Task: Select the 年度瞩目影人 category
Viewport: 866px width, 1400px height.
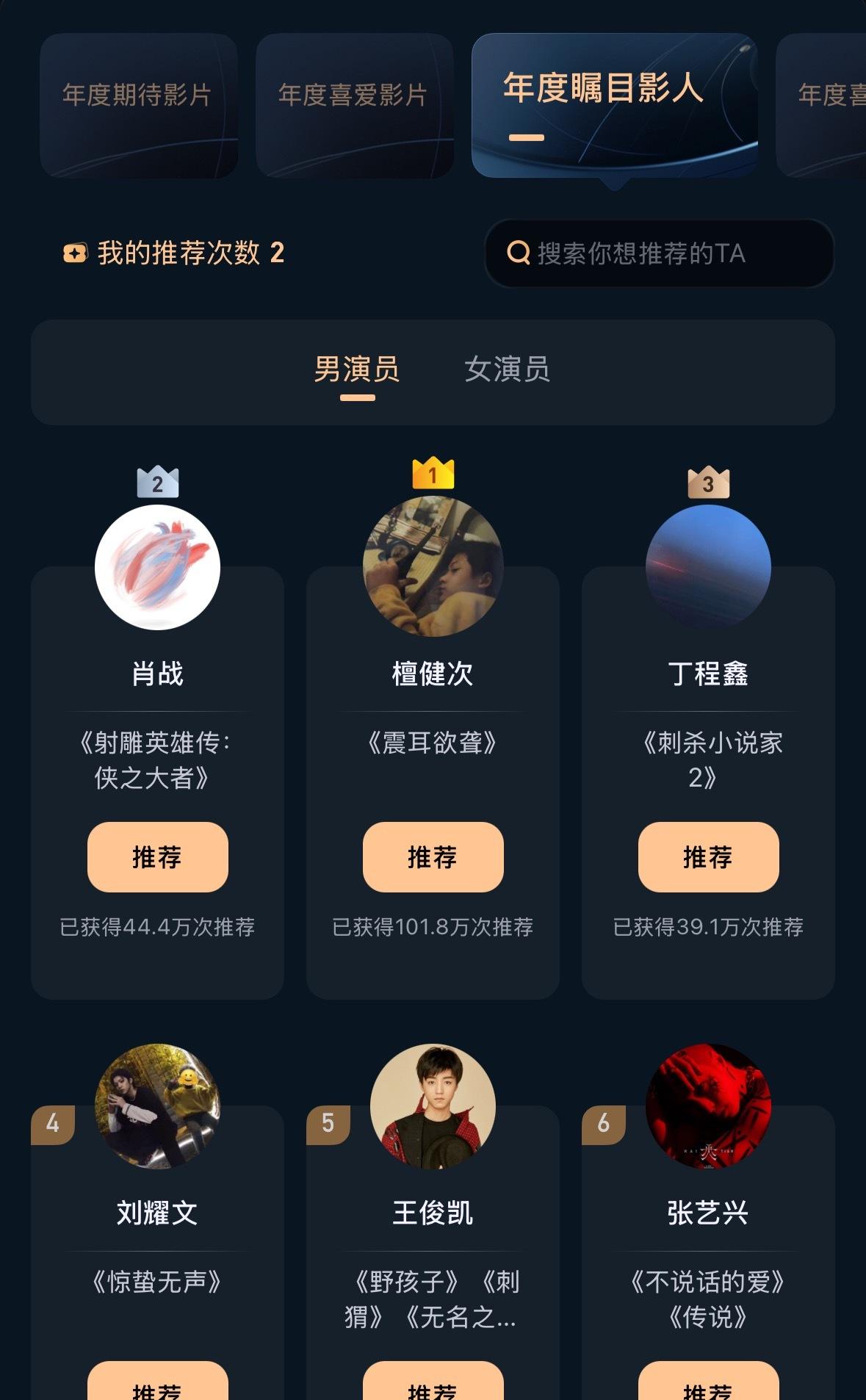Action: pos(615,105)
